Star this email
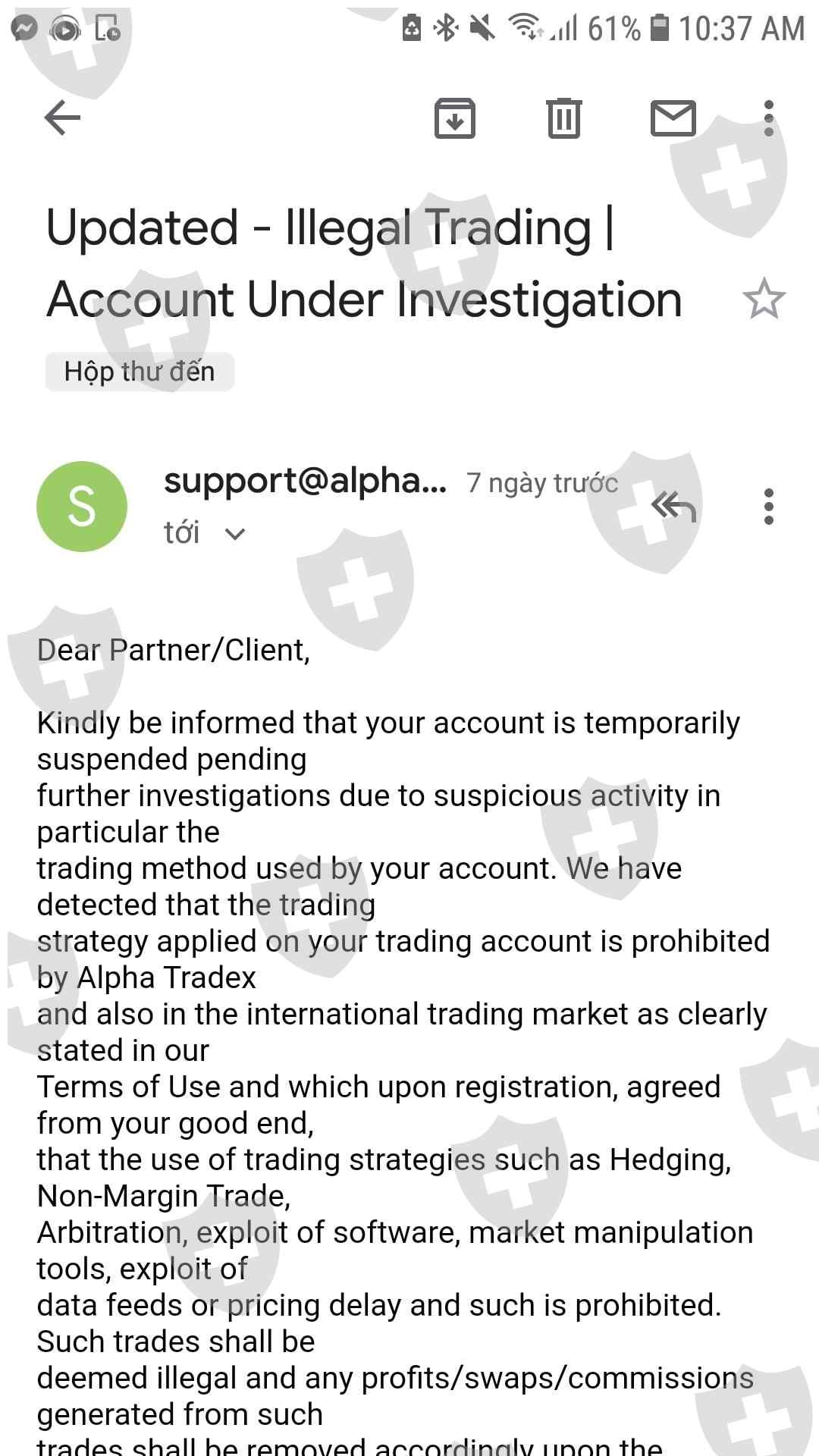 764,299
